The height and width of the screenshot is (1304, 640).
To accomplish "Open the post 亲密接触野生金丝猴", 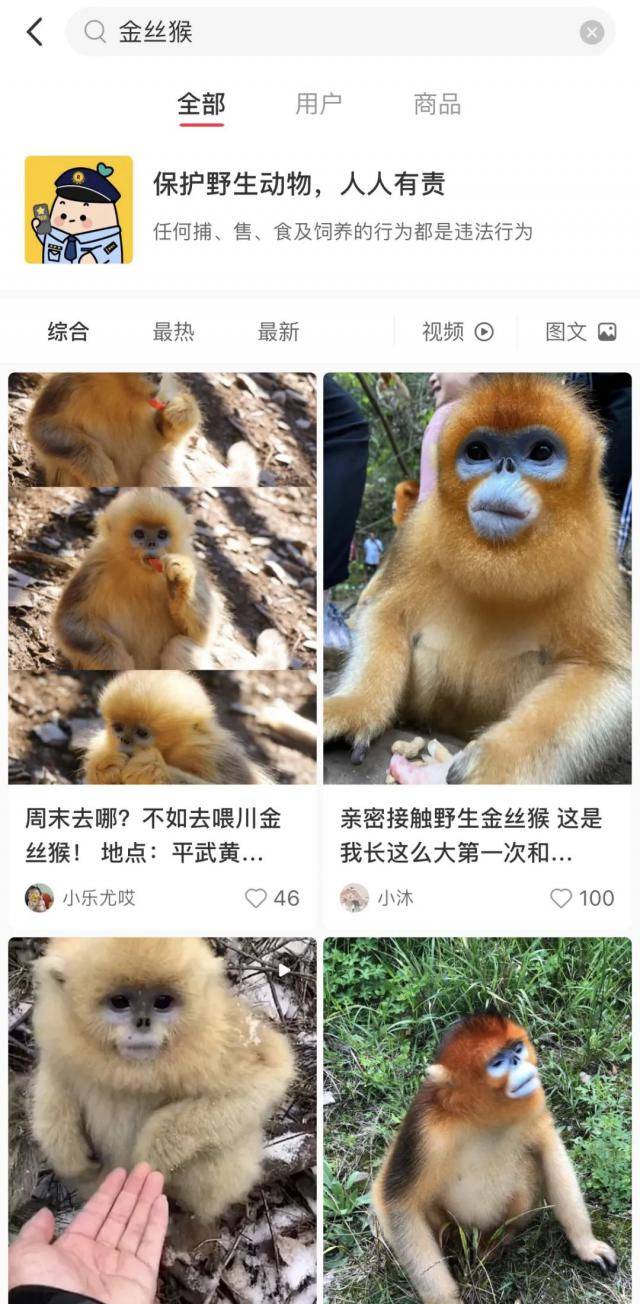I will (477, 835).
